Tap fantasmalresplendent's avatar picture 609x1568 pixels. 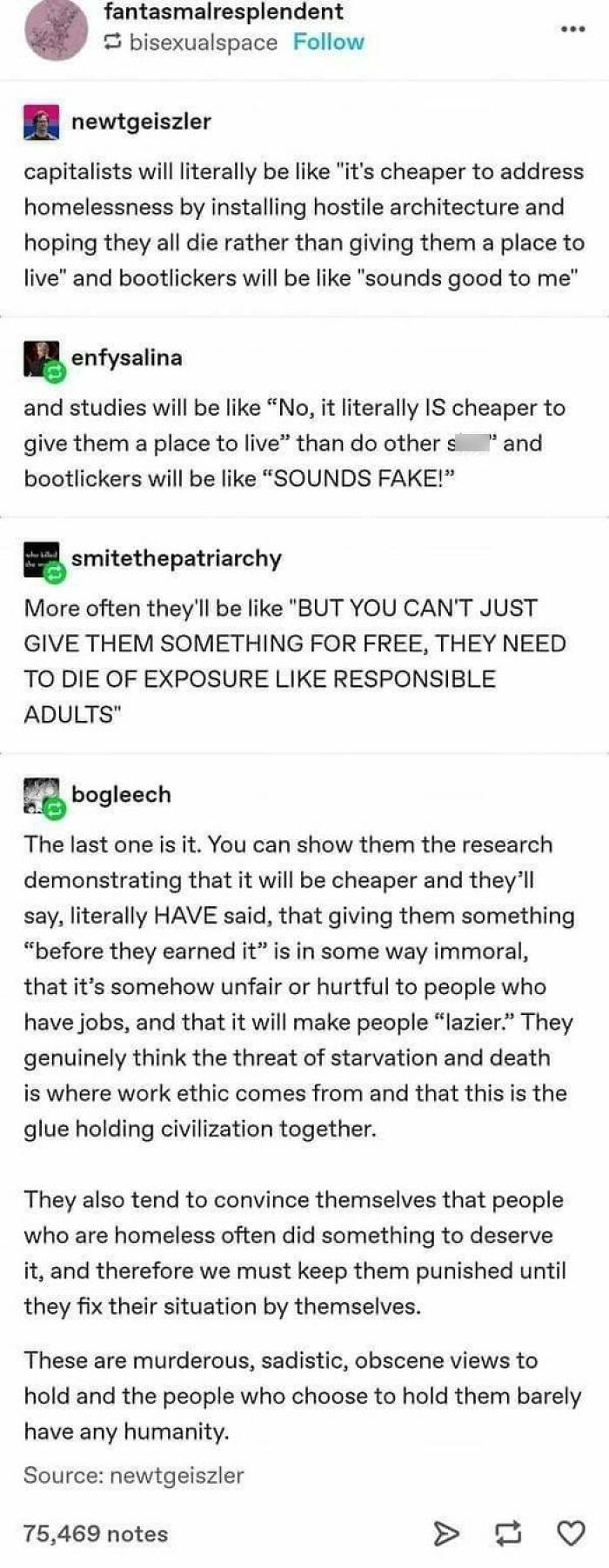[57, 29]
